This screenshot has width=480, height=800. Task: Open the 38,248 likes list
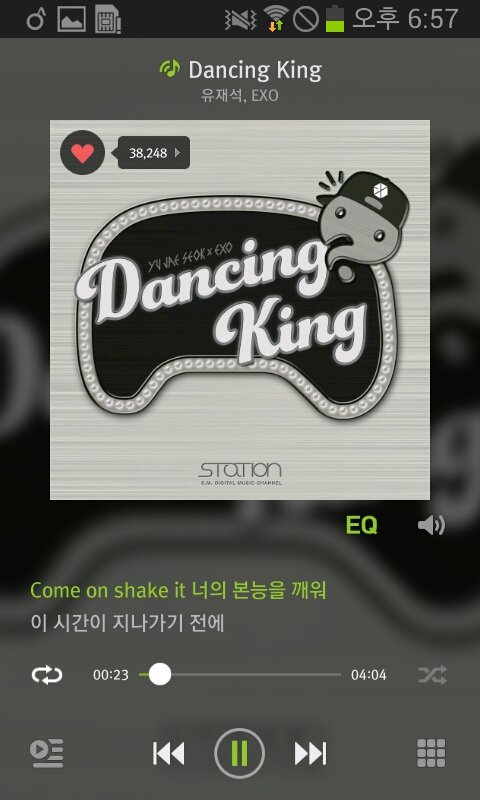pyautogui.click(x=154, y=153)
